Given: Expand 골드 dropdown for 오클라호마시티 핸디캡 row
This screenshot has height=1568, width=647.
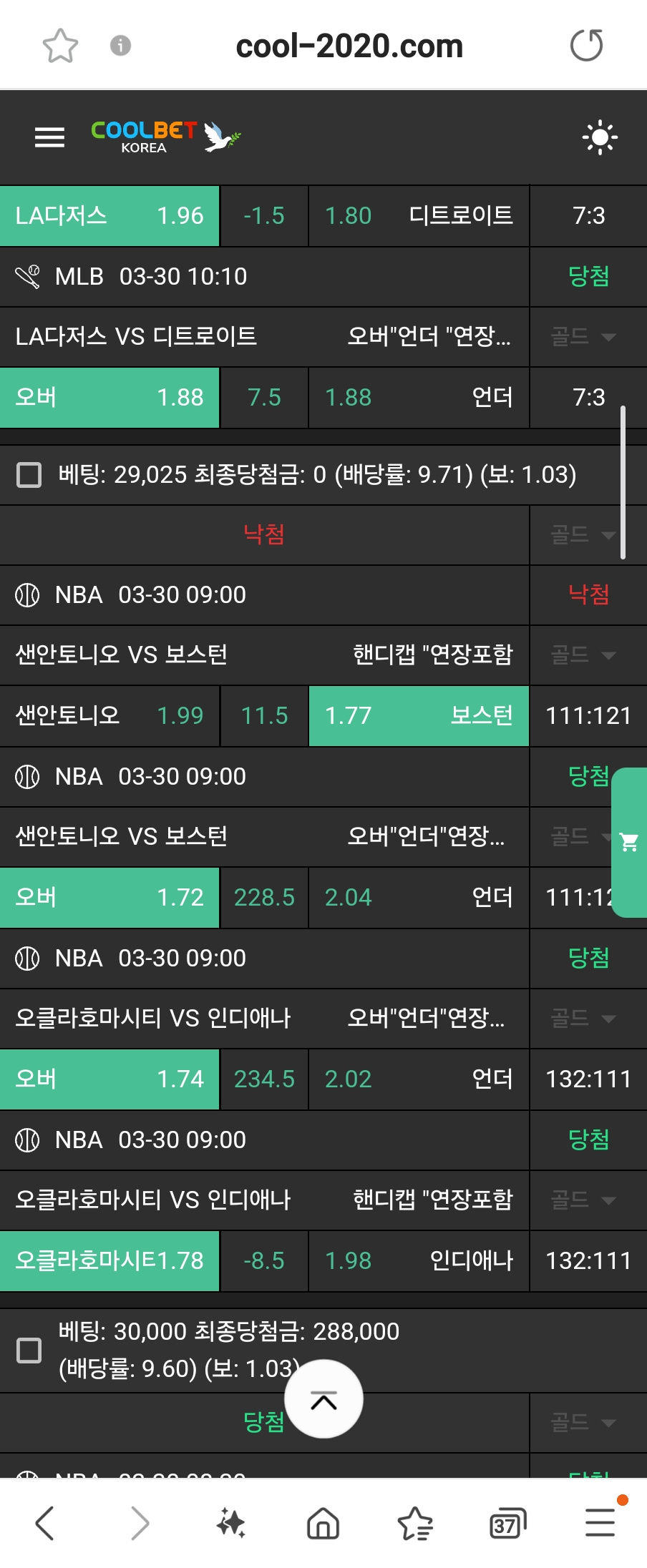Looking at the screenshot, I should (583, 1200).
